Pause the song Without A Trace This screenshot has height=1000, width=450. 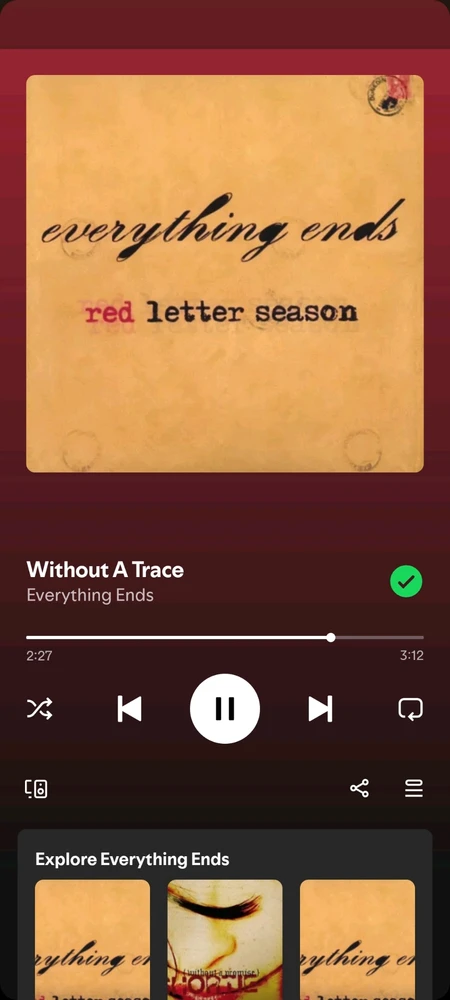click(x=225, y=709)
